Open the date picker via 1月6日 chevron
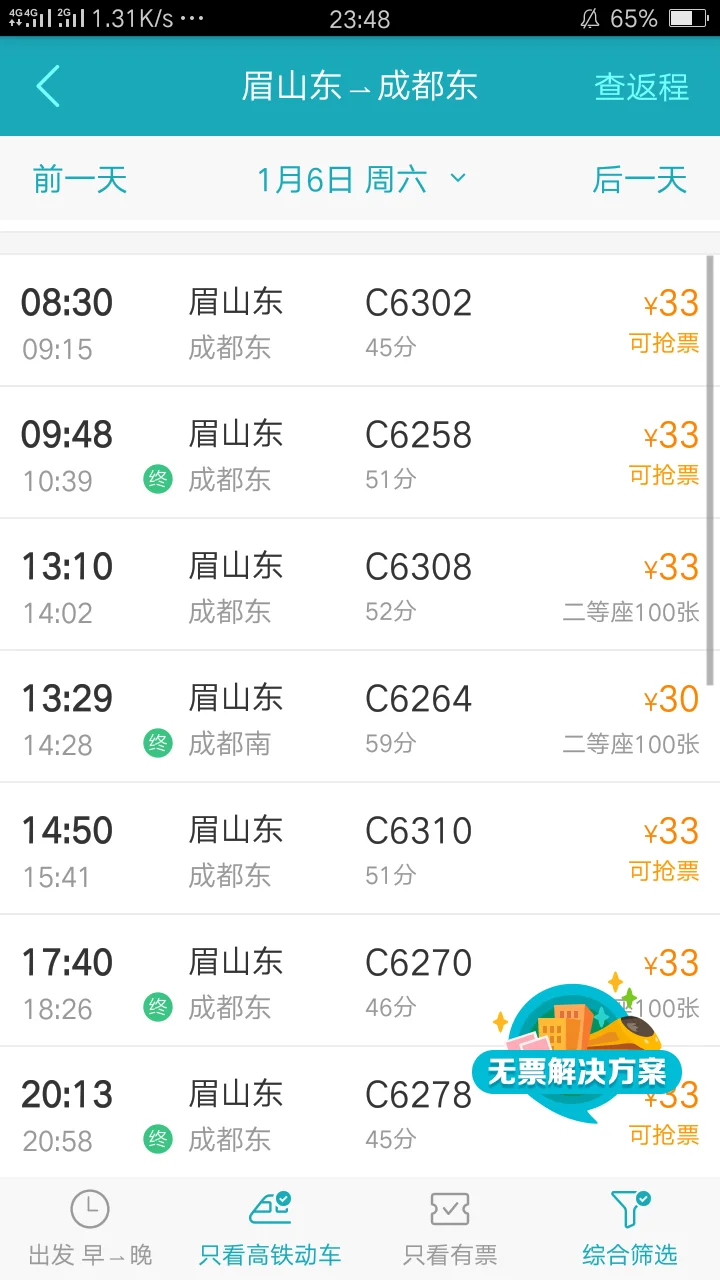 (457, 178)
